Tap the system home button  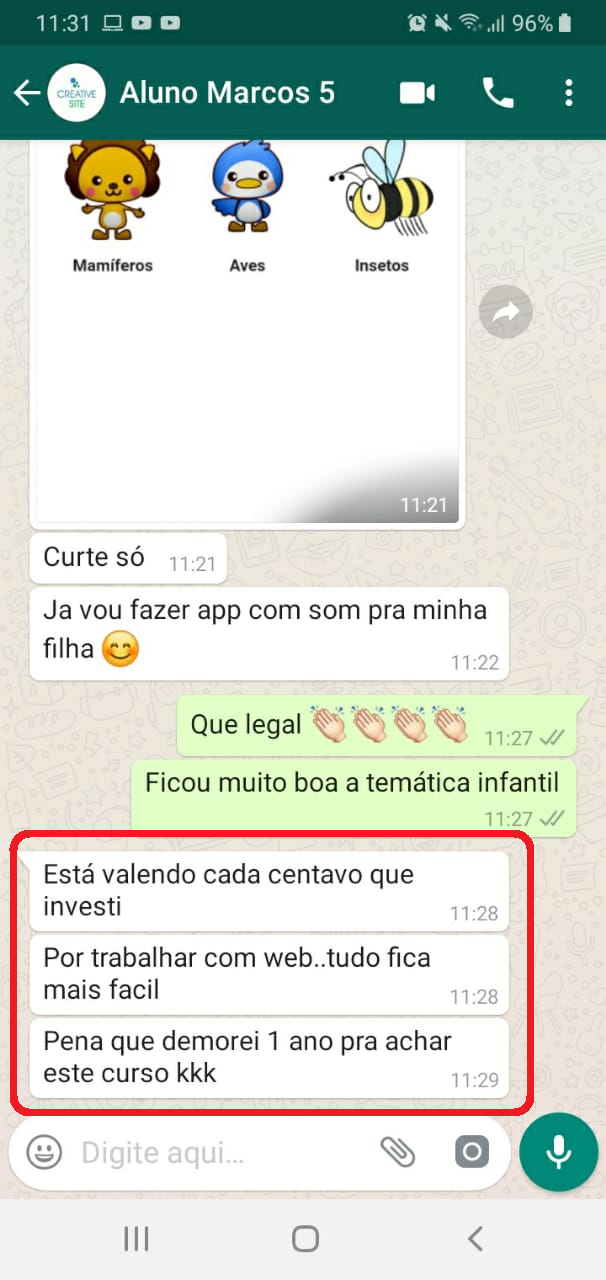click(305, 1239)
